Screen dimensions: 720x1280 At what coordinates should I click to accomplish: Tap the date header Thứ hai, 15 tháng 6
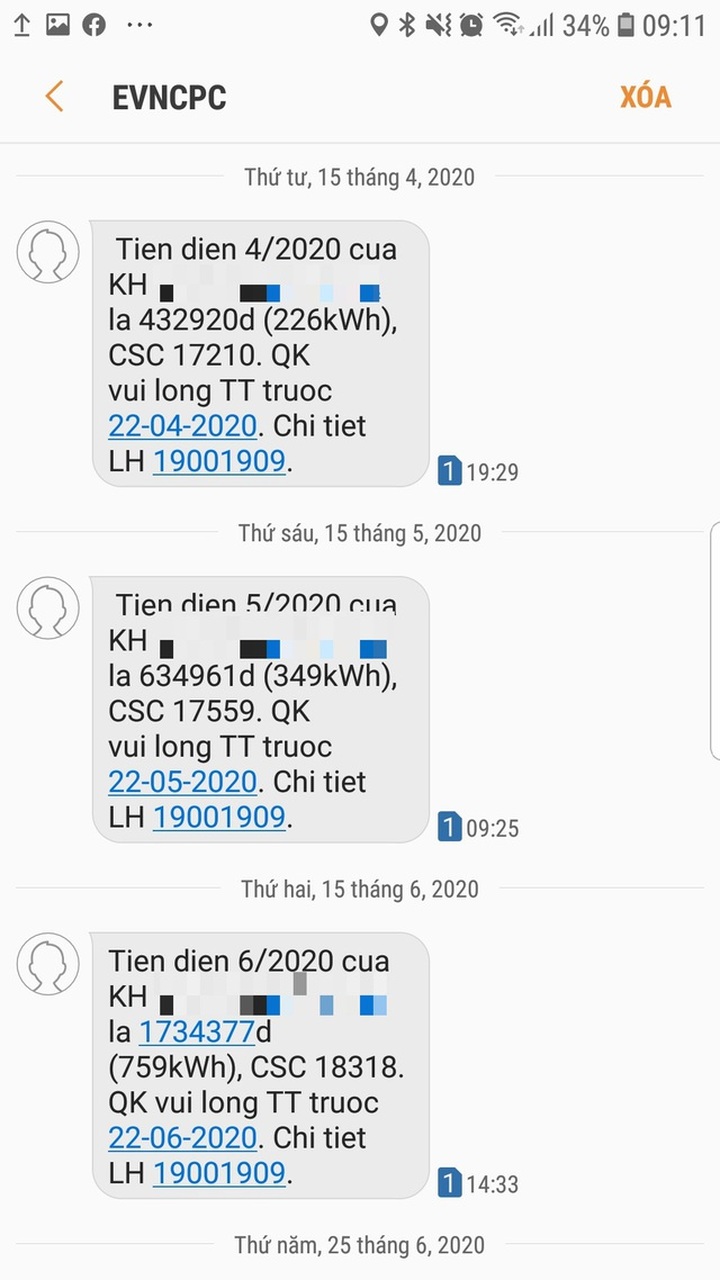pyautogui.click(x=359, y=888)
